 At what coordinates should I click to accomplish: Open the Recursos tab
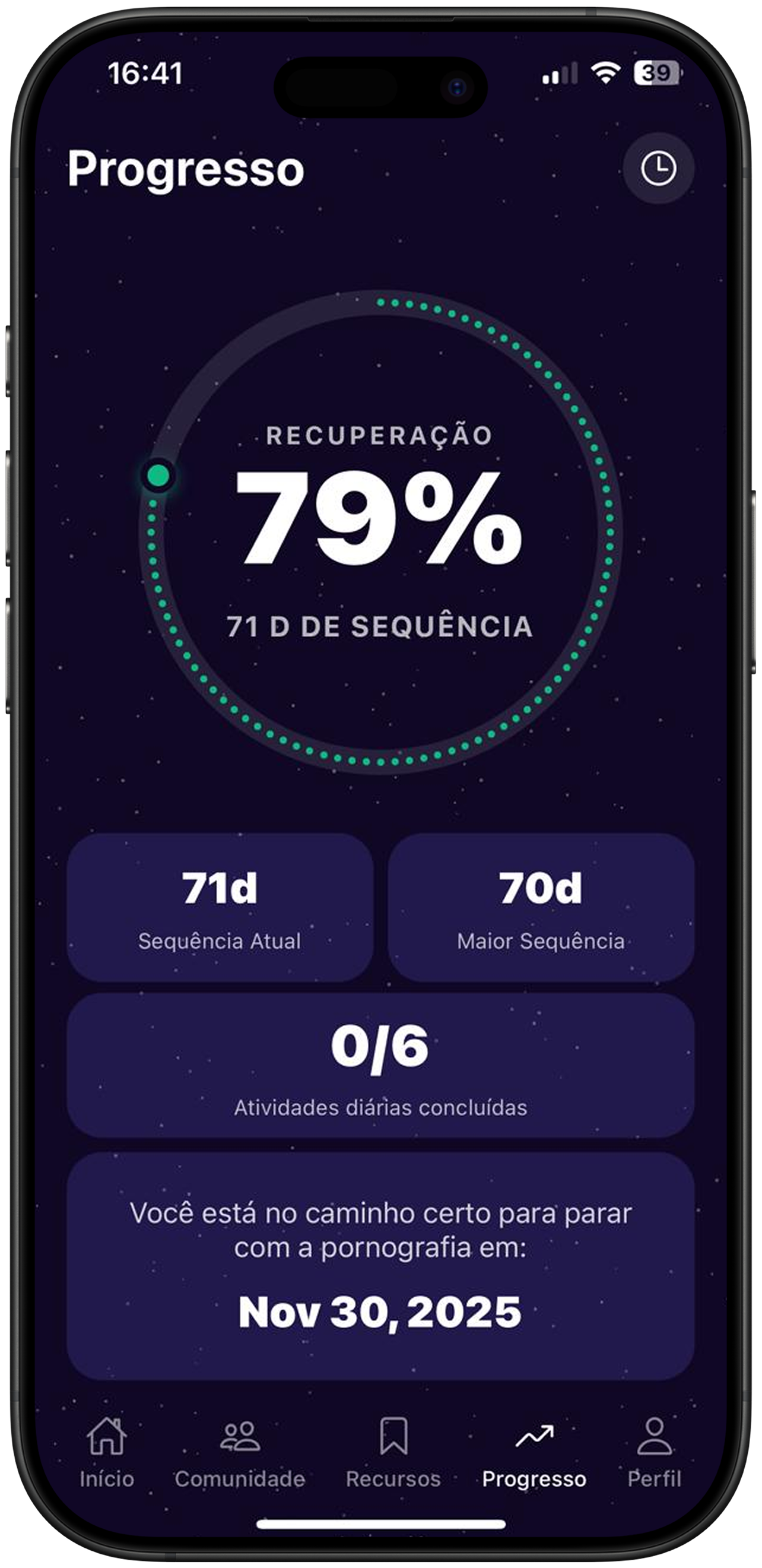[393, 1453]
